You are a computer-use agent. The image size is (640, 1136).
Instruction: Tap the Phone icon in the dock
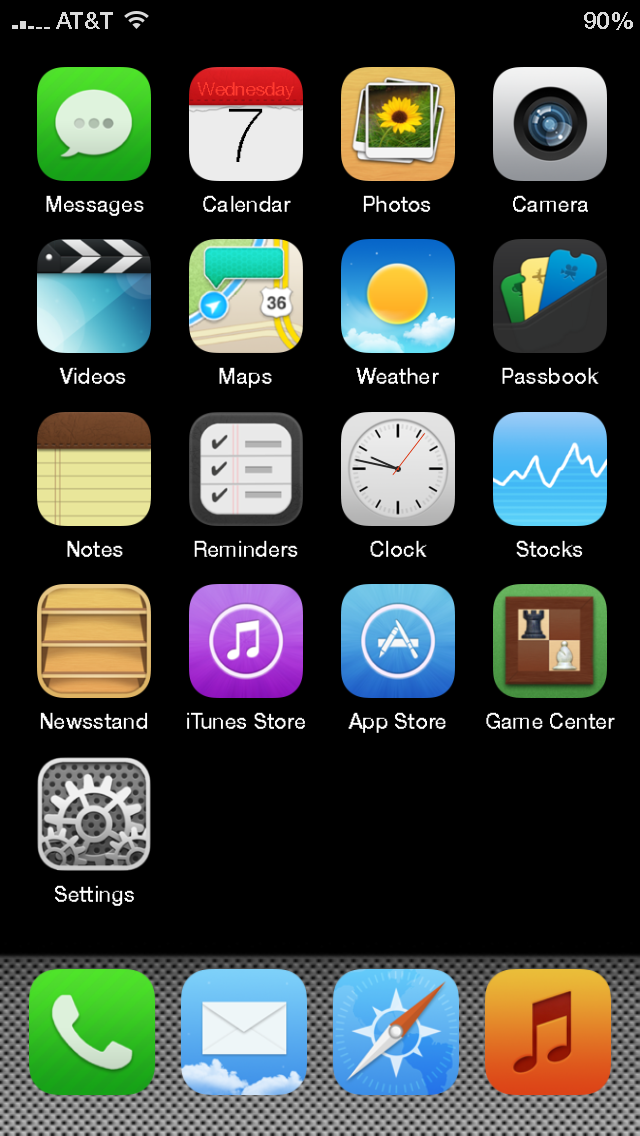pyautogui.click(x=92, y=1032)
